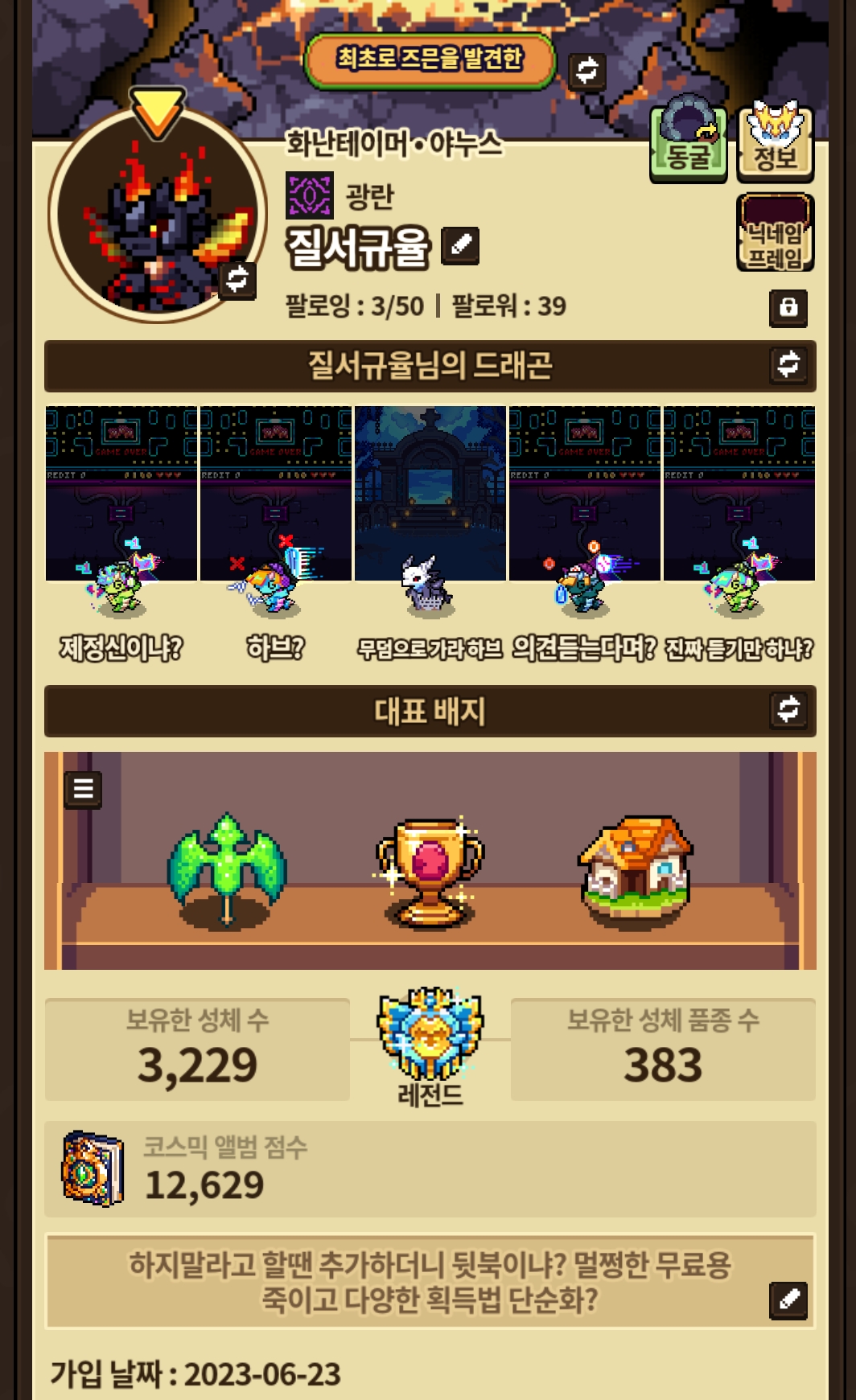Change the displayed dragons via the swap icon
Viewport: 856px width, 1400px height.
coord(788,365)
